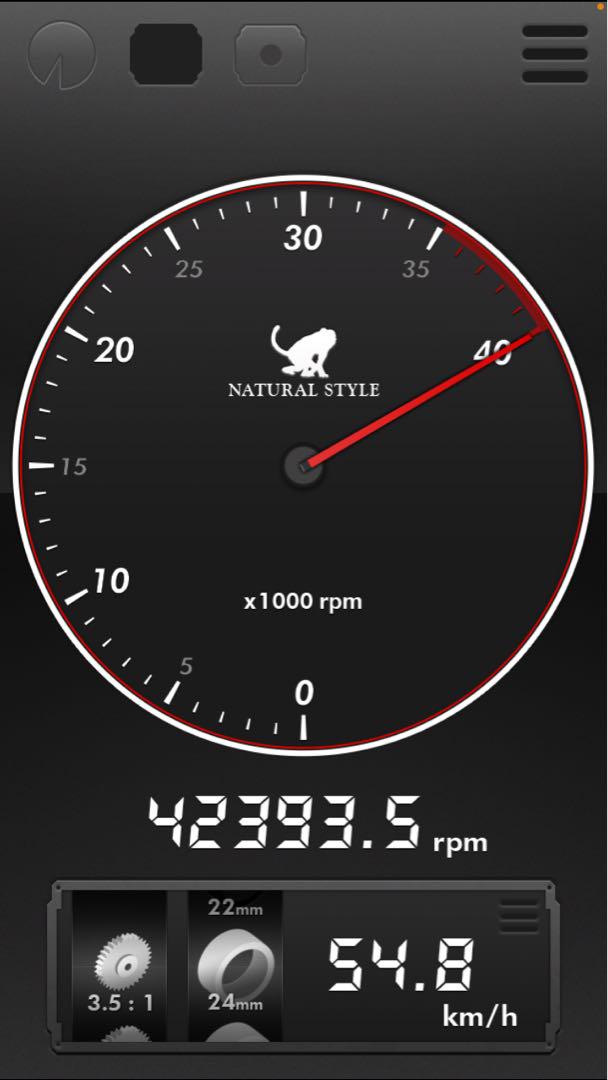This screenshot has width=608, height=1080.
Task: Tap the pie-shaped gauge icon
Action: [62, 54]
